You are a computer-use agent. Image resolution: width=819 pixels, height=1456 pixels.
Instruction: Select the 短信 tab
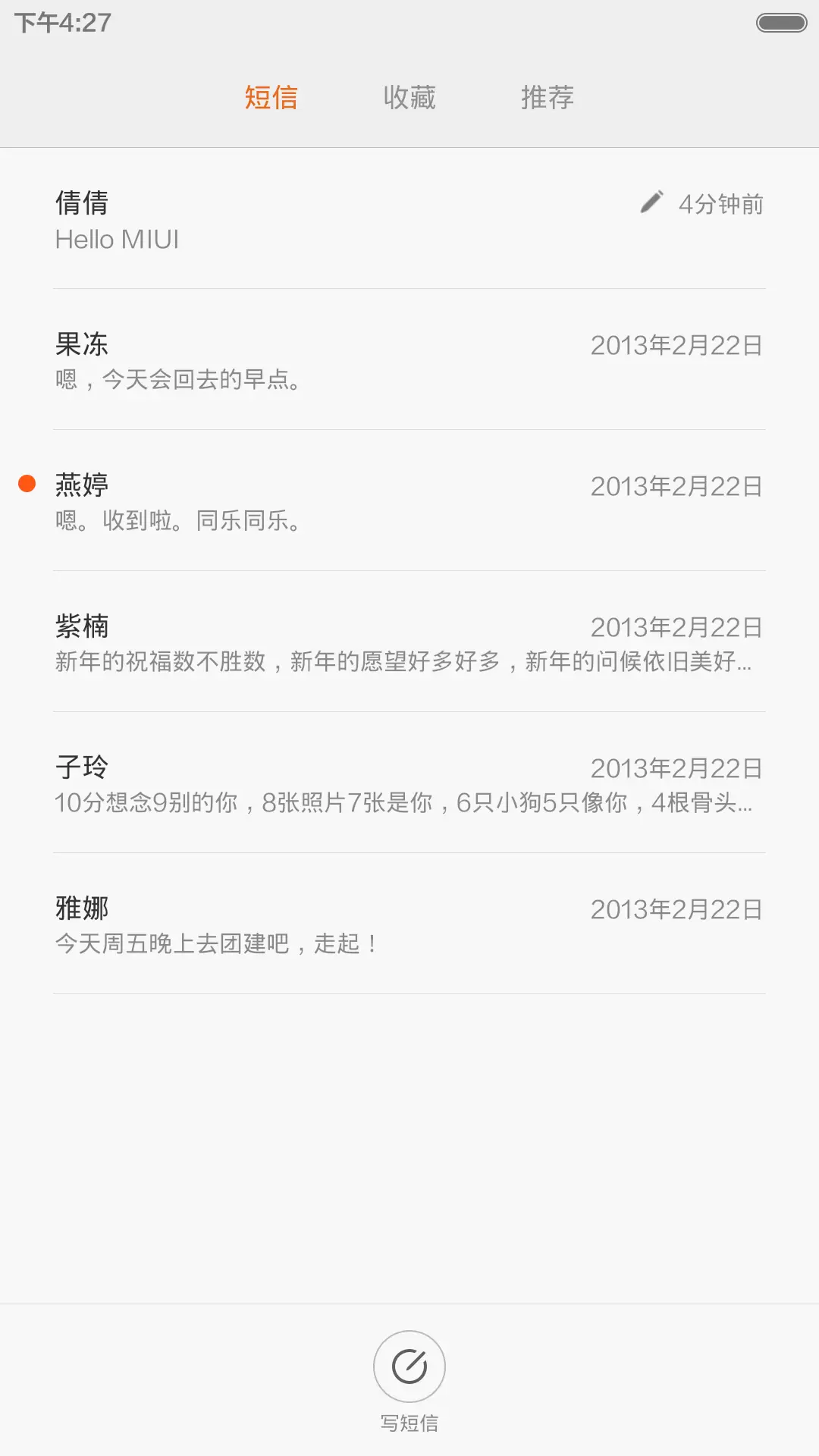pos(271,97)
